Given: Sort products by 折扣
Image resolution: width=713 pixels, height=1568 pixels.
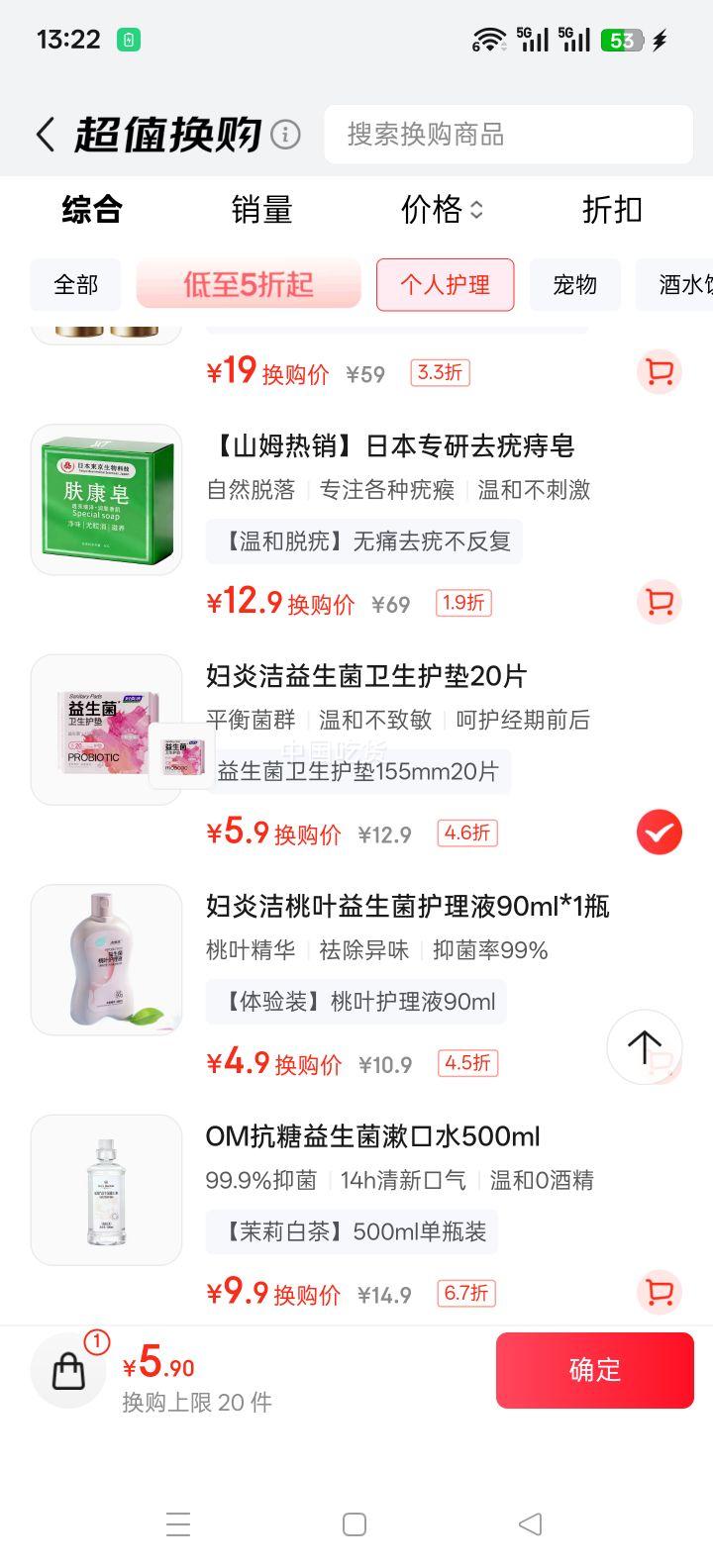Looking at the screenshot, I should 612,210.
